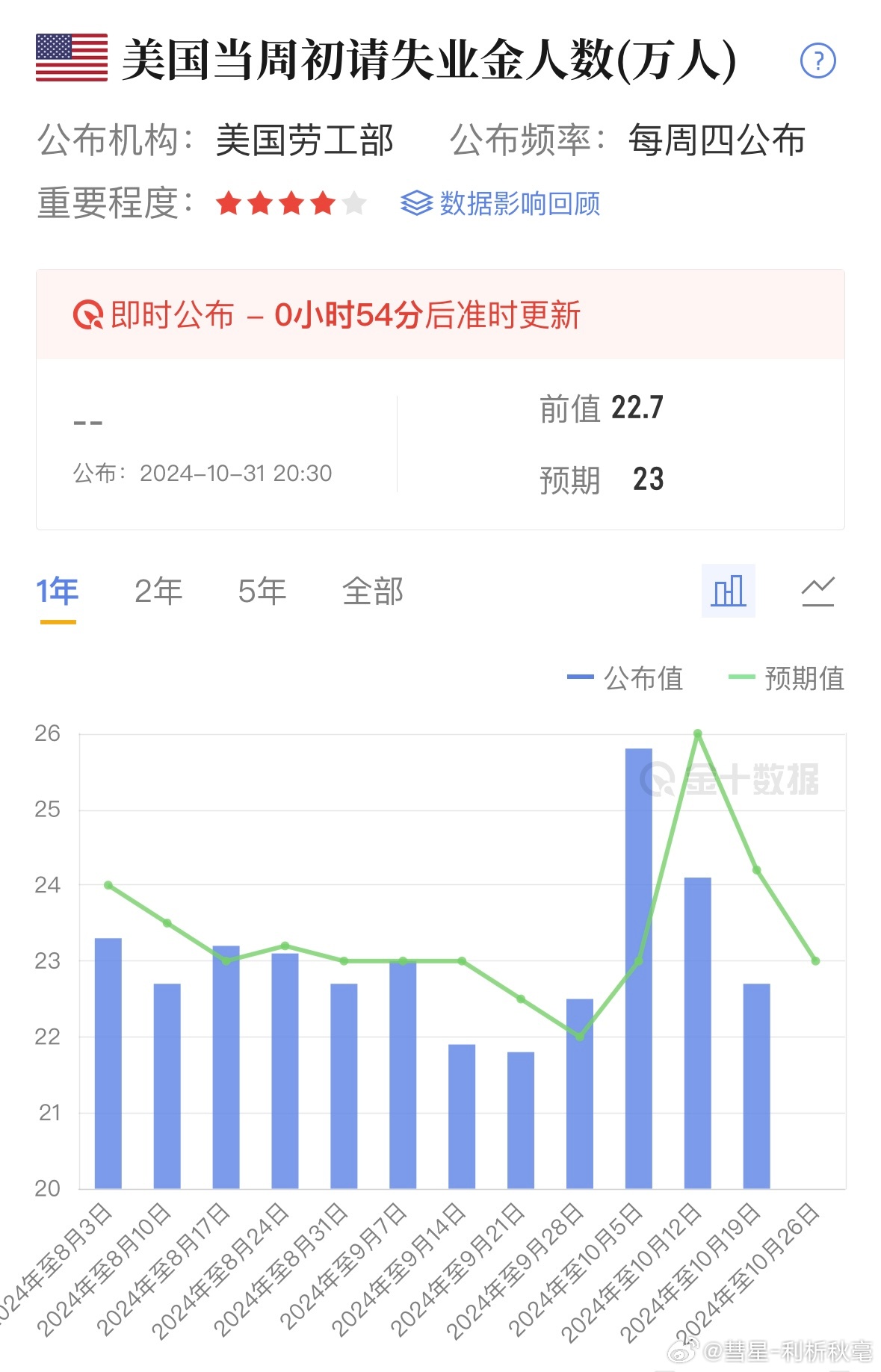Switch to the line chart view
This screenshot has width=881, height=1372.
[817, 591]
